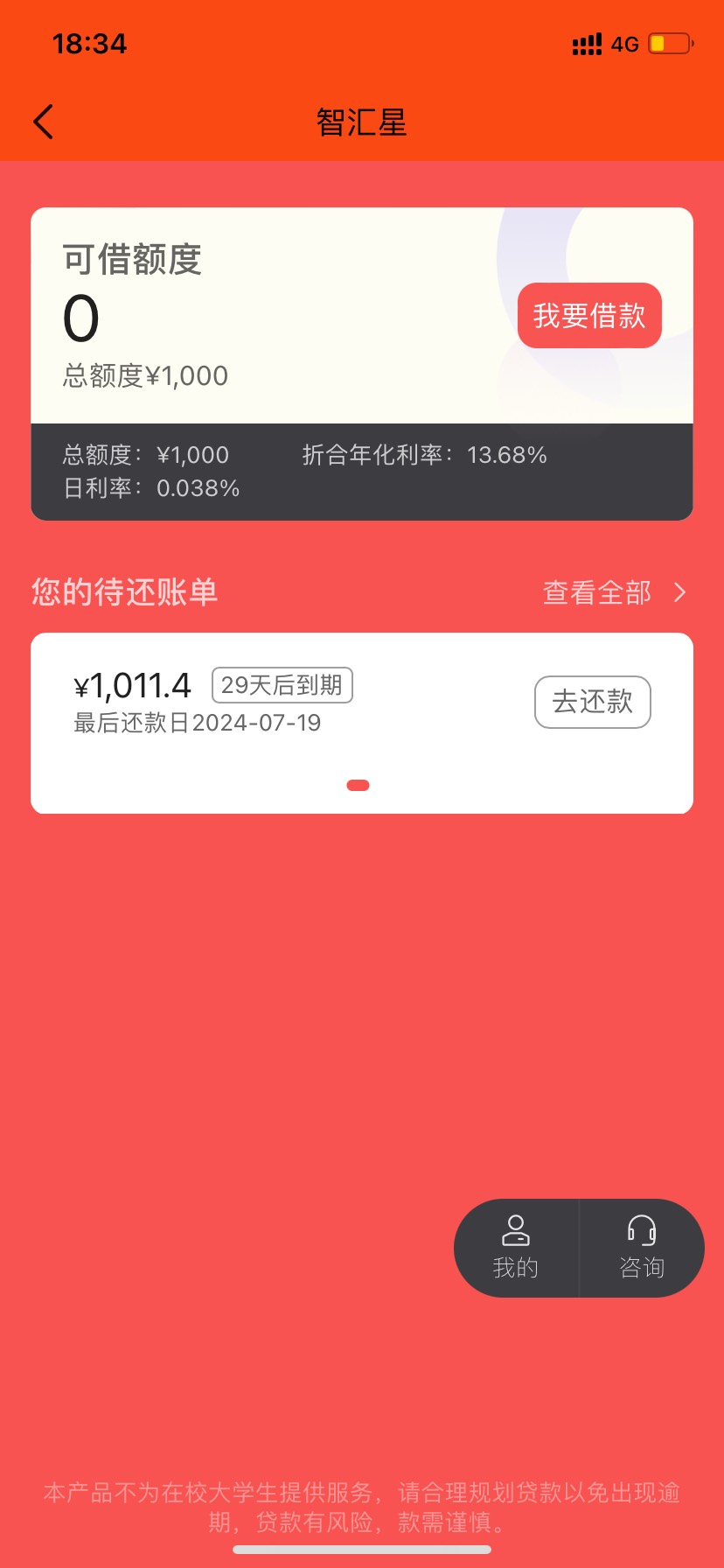Go back using the top arrow
The width and height of the screenshot is (724, 1568).
tap(44, 122)
